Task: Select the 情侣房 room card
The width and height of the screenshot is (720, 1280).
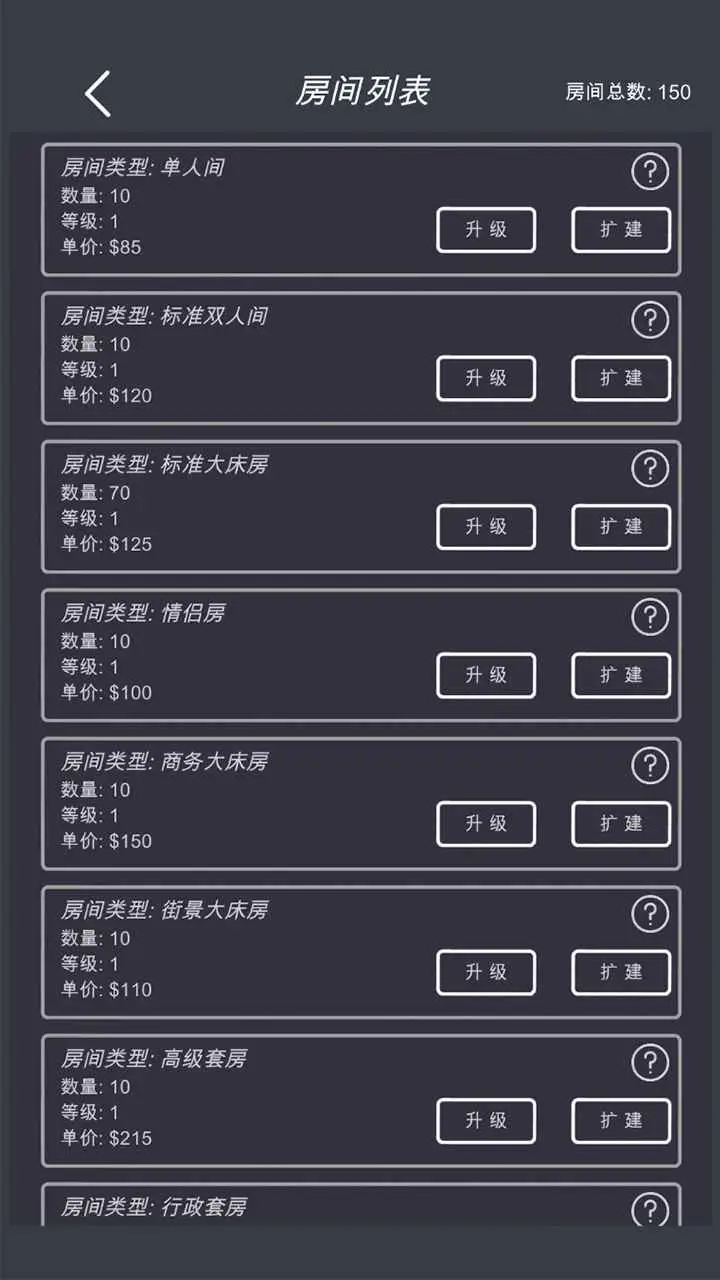Action: pyautogui.click(x=250, y=655)
